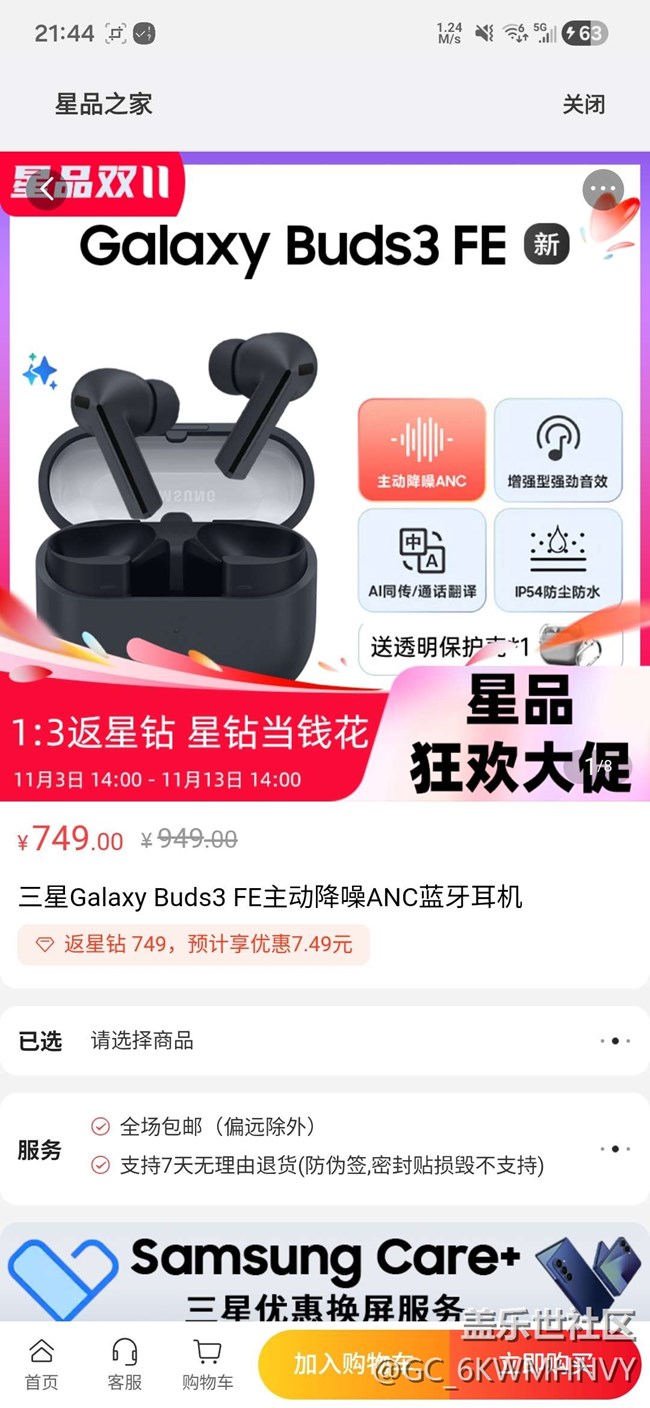The height and width of the screenshot is (1408, 650).
Task: Contact 客服 customer service
Action: tap(125, 1365)
